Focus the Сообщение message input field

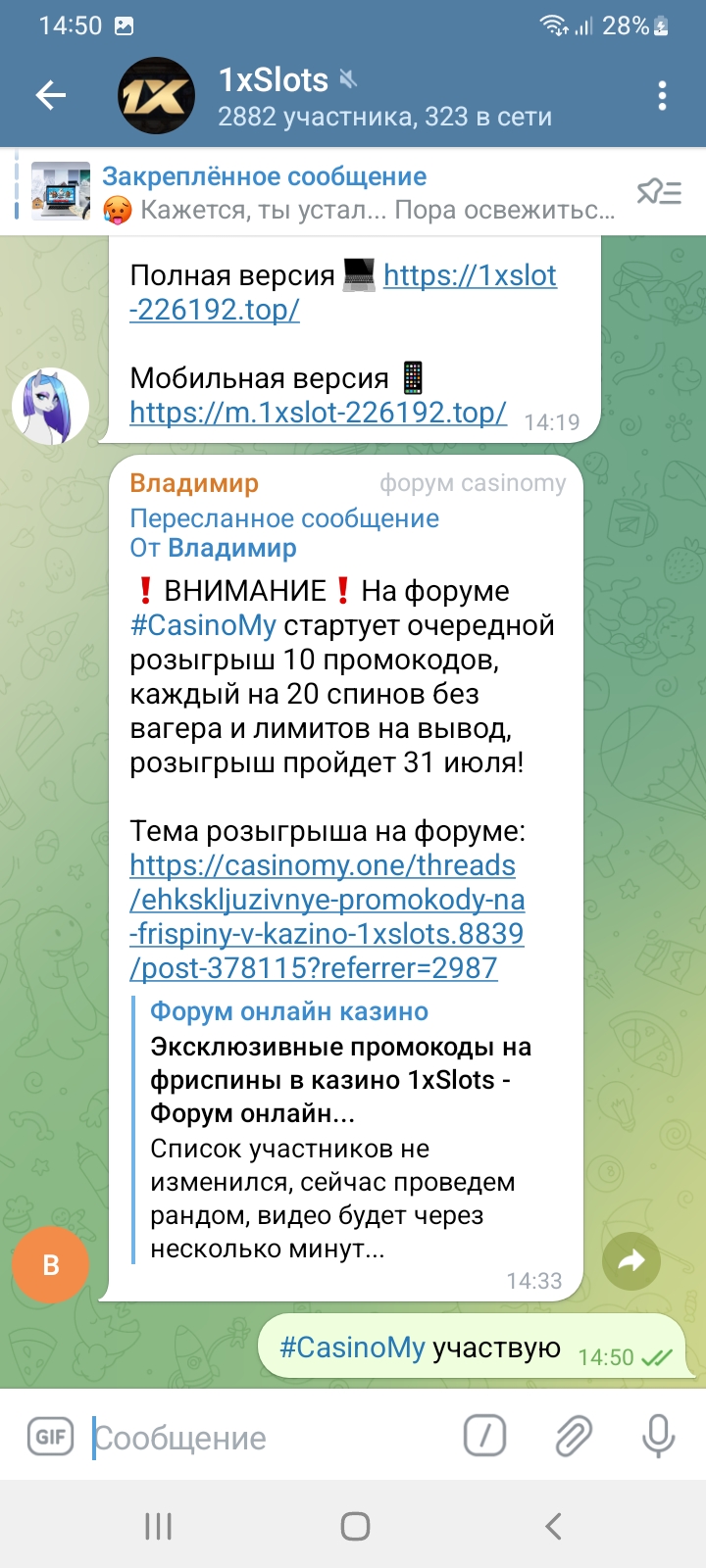265,1439
